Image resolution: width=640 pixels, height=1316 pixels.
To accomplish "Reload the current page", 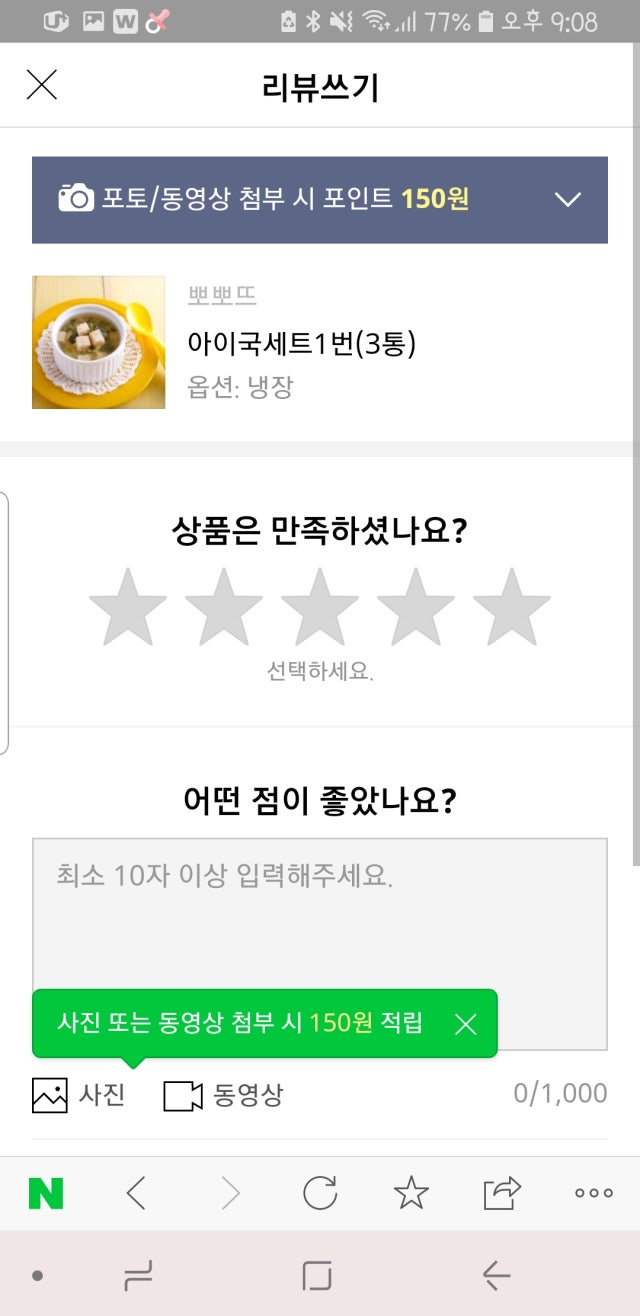I will point(320,1192).
